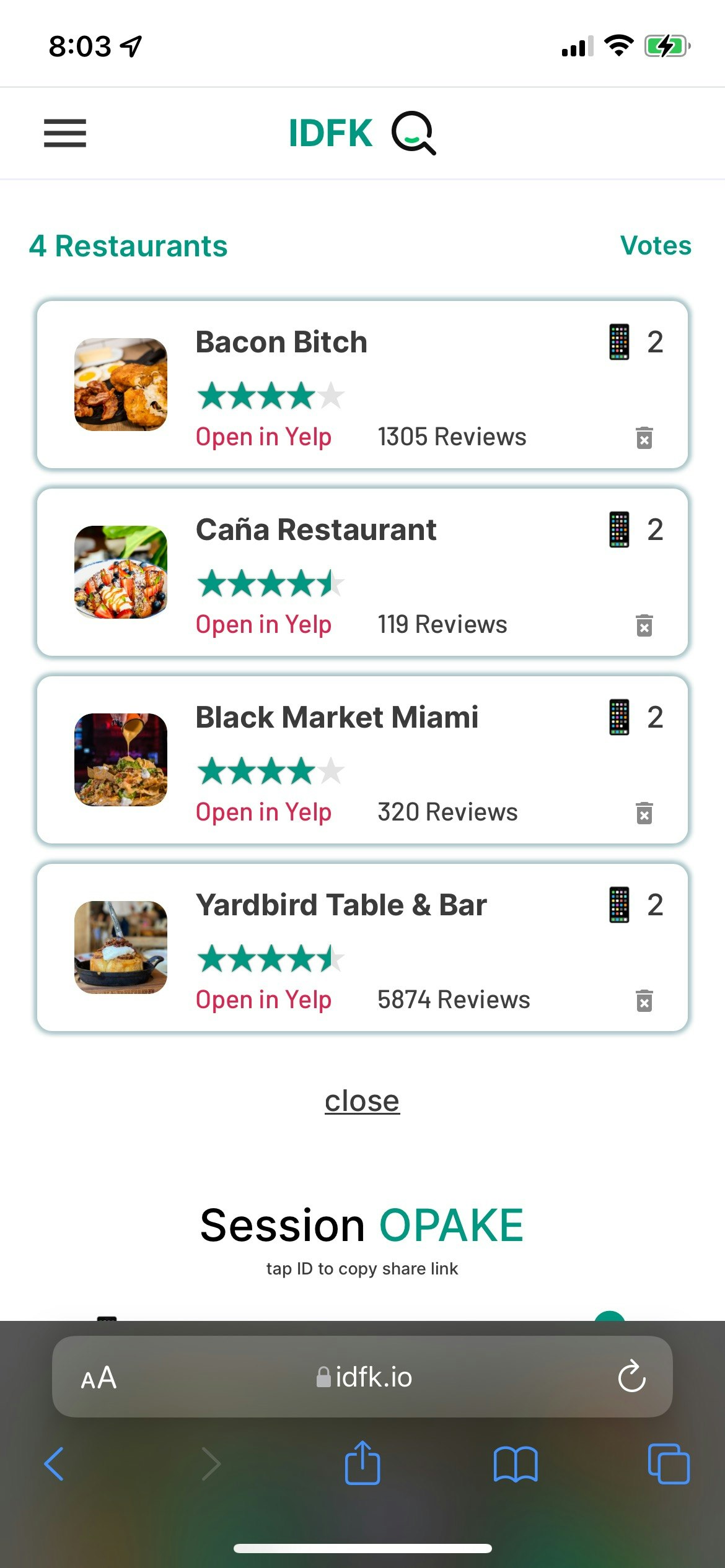This screenshot has height=1568, width=725.
Task: Open Caña Restaurant in Yelp
Action: click(263, 625)
